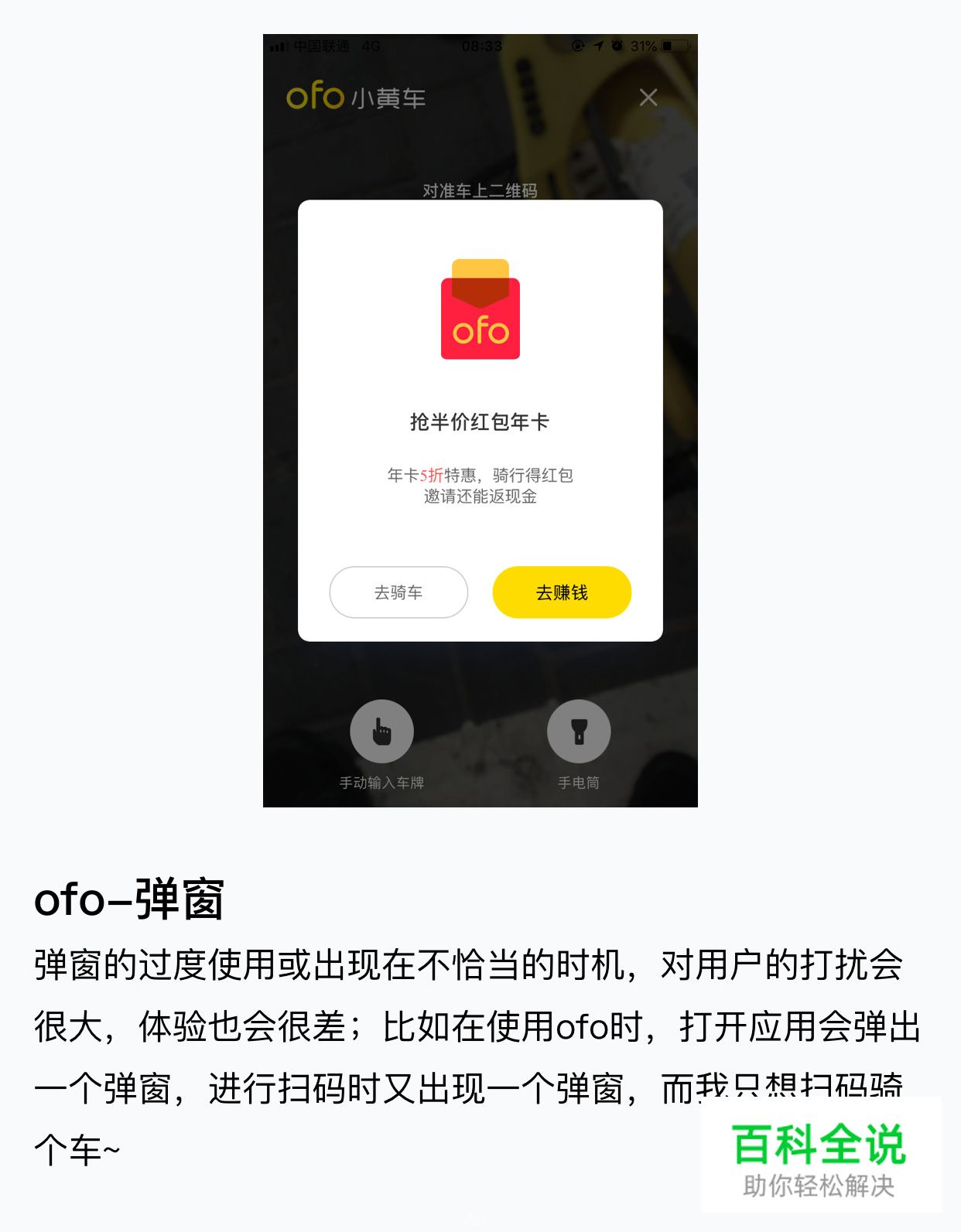The height and width of the screenshot is (1232, 961).
Task: Switch to manual input via 手动输入车牌
Action: [x=381, y=781]
